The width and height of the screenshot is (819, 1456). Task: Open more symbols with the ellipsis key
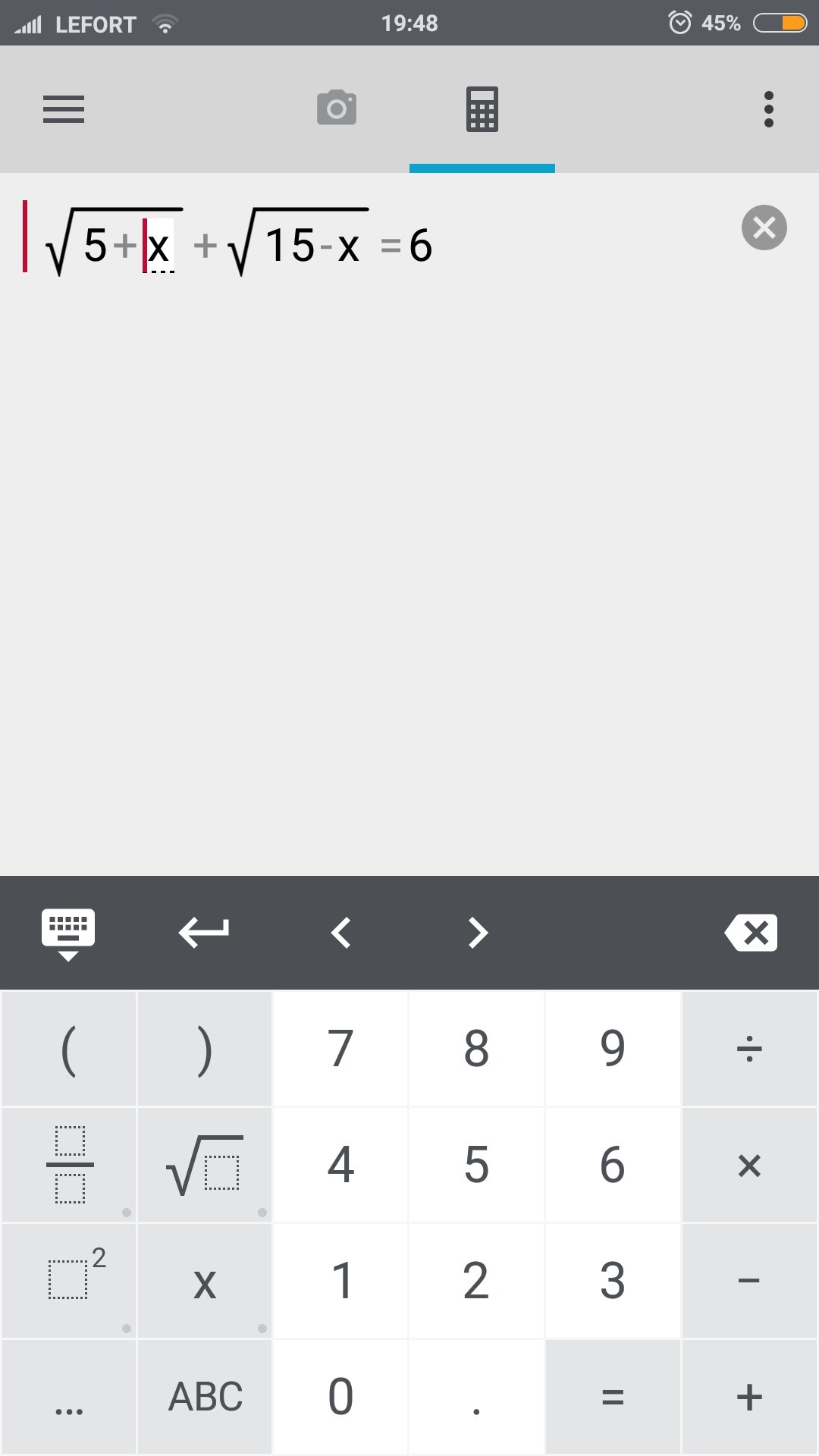pos(69,1397)
